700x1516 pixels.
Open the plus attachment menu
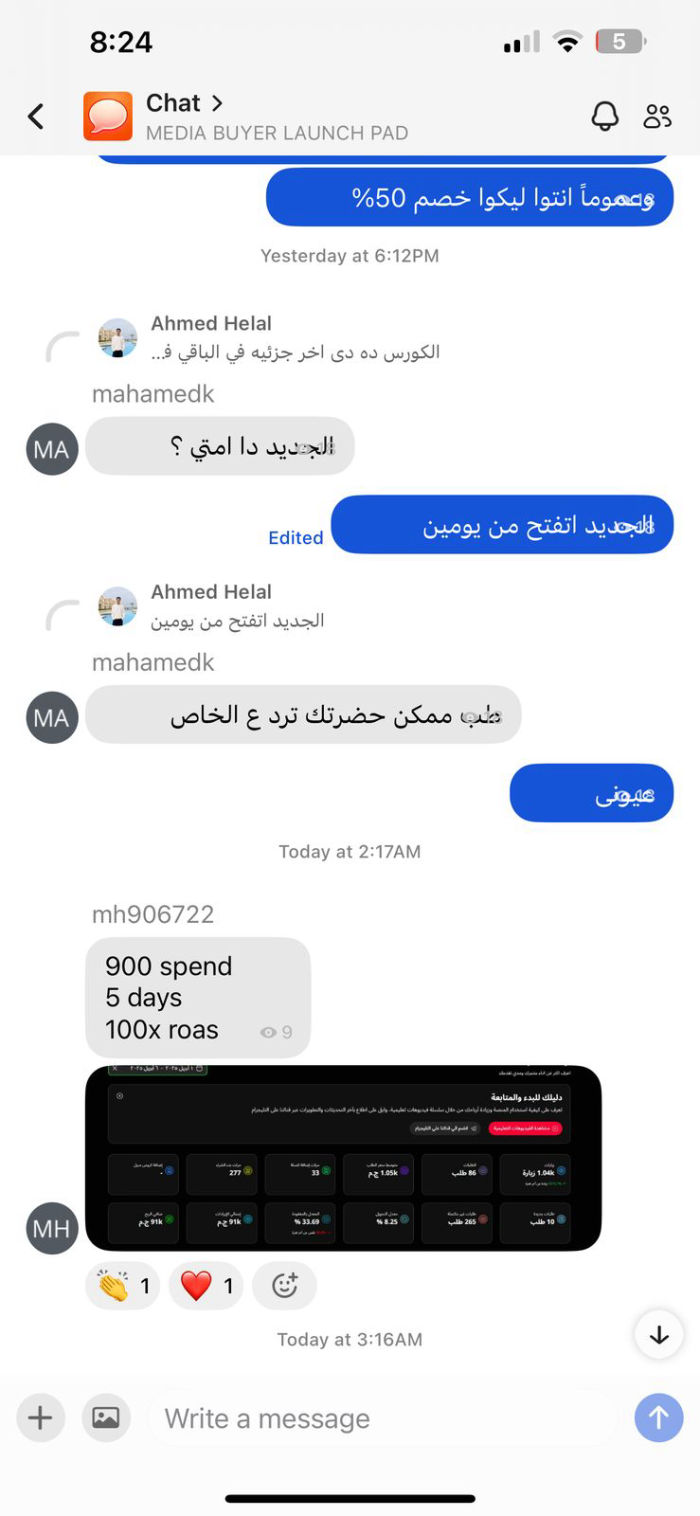point(40,1417)
